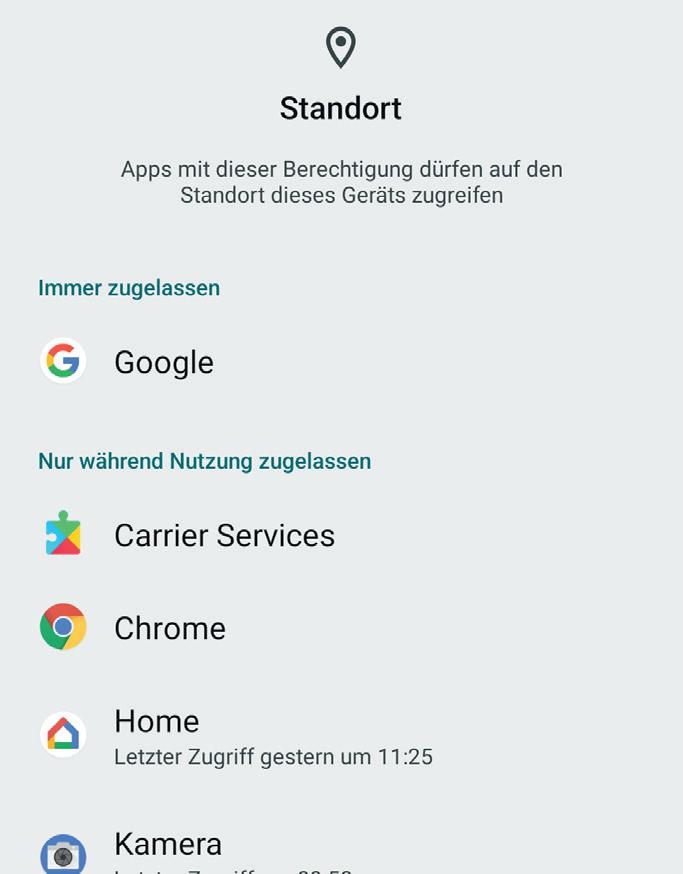Select the Chrome app entry
Viewport: 683px width, 874px height.
click(341, 628)
